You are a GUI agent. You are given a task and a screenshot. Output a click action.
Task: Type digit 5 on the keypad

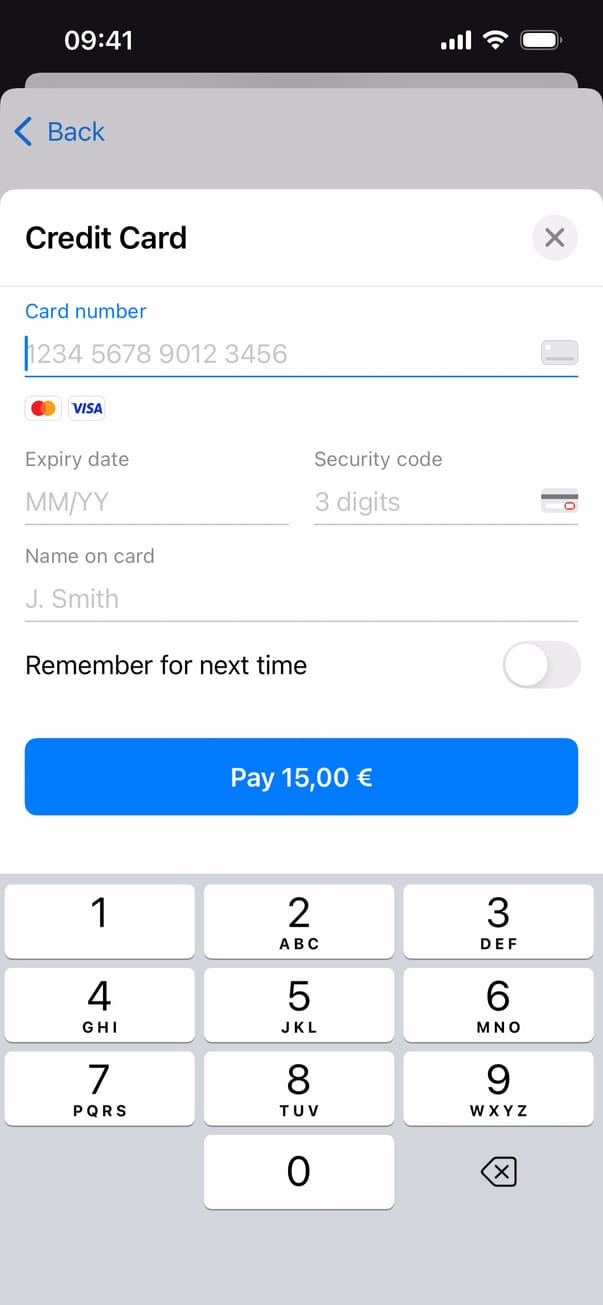tap(299, 1005)
